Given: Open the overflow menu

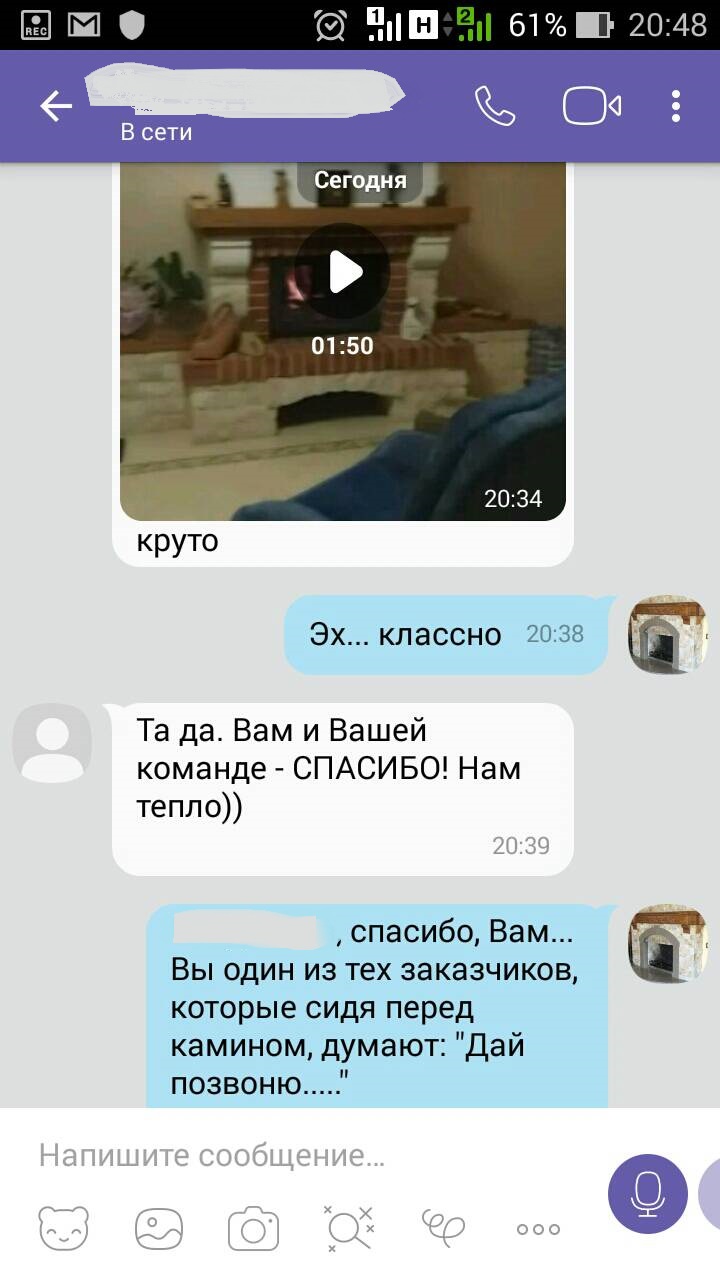Looking at the screenshot, I should point(676,107).
